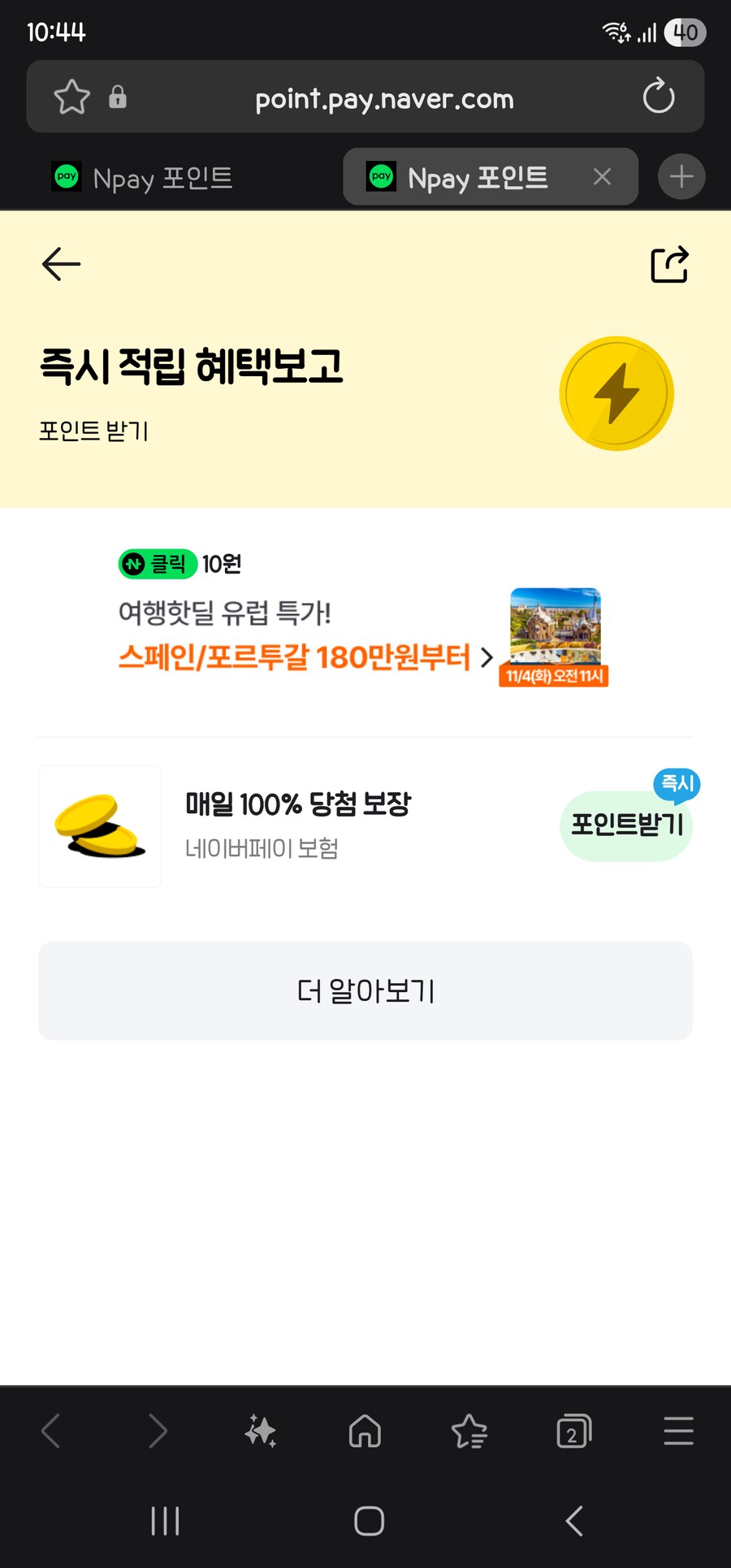Tap the coin thumbnail next to 매일 100% 당첨 보장
This screenshot has width=731, height=1568.
click(99, 825)
